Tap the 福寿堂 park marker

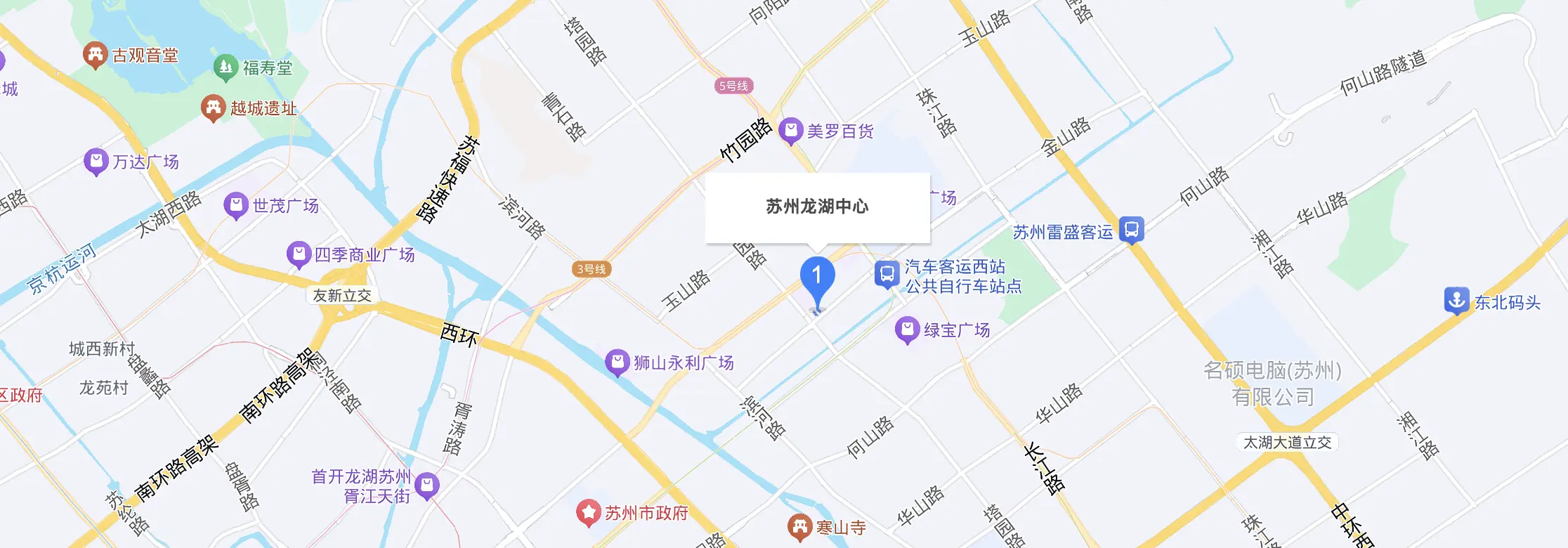pyautogui.click(x=226, y=67)
